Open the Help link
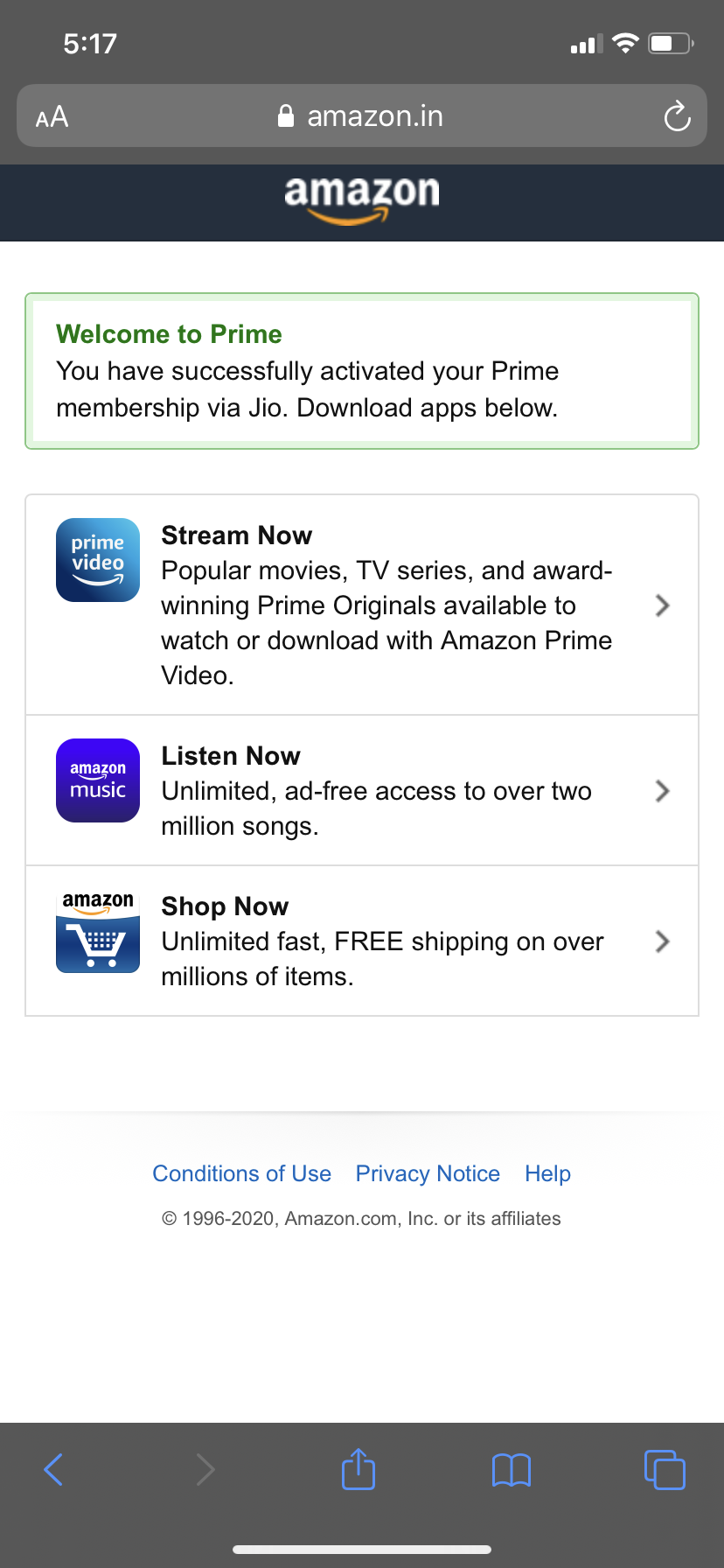The height and width of the screenshot is (1568, 724). click(547, 1173)
